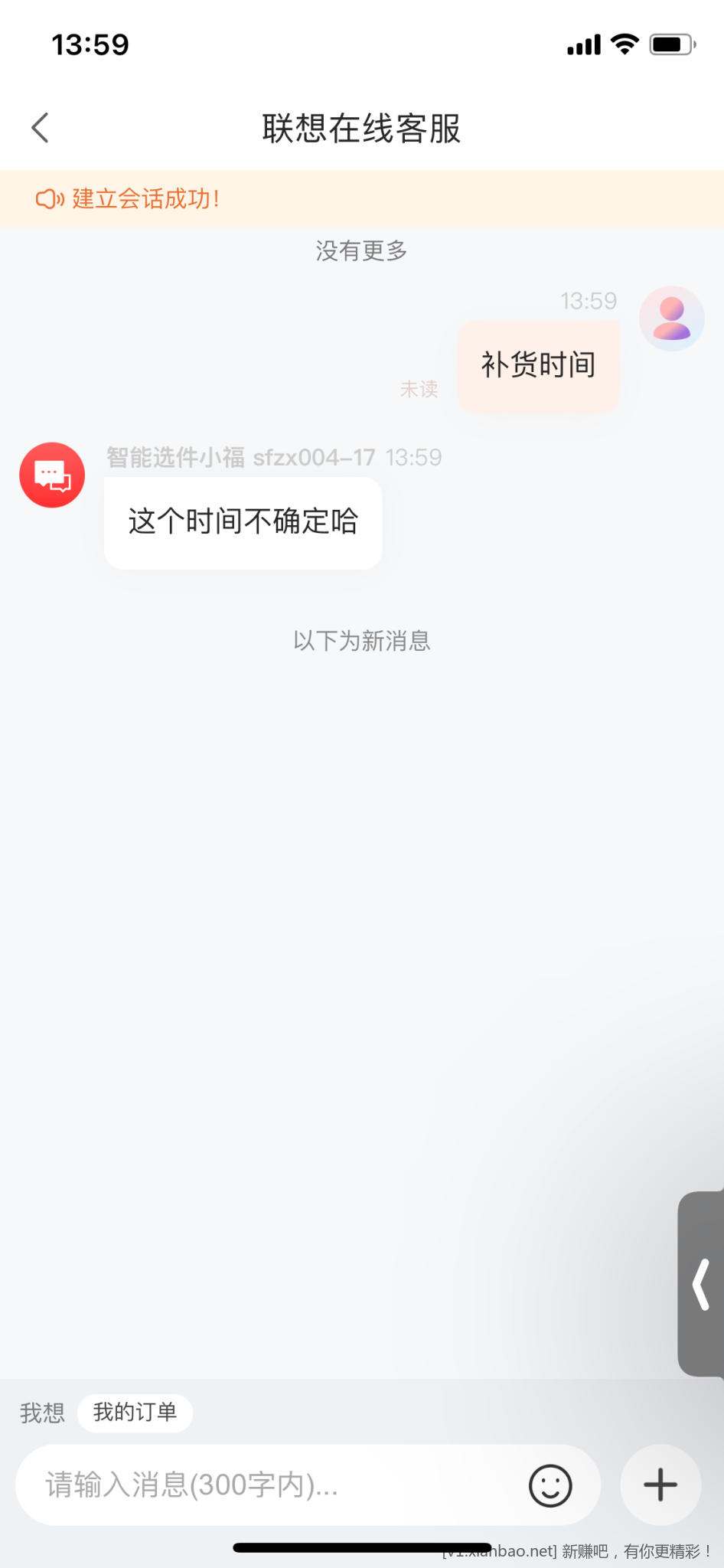Tap the 智能选件小福 agent avatar
Screen dimensions: 724x1568
coord(52,475)
